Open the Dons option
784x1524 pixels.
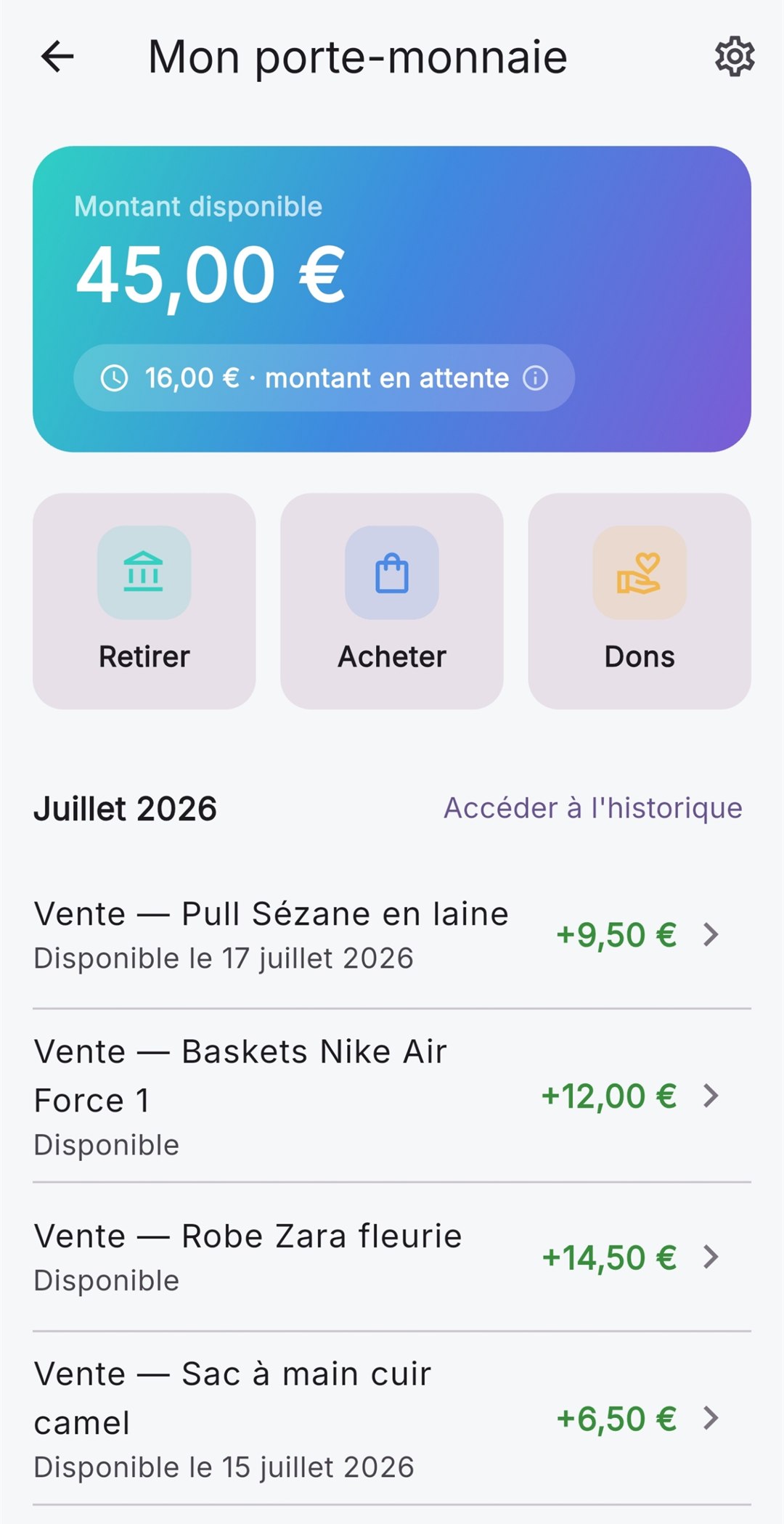(640, 601)
